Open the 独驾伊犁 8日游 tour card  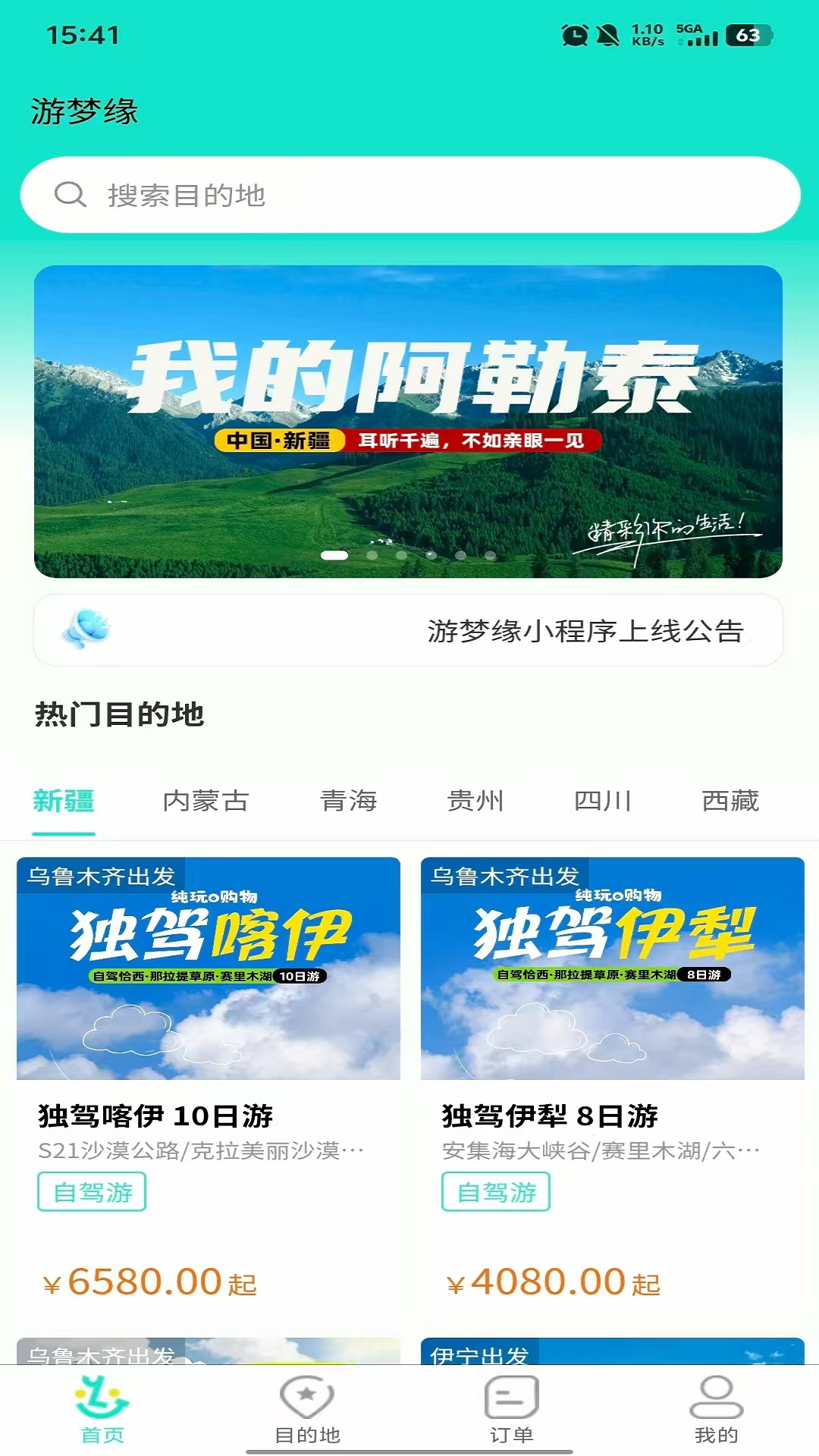(612, 1092)
